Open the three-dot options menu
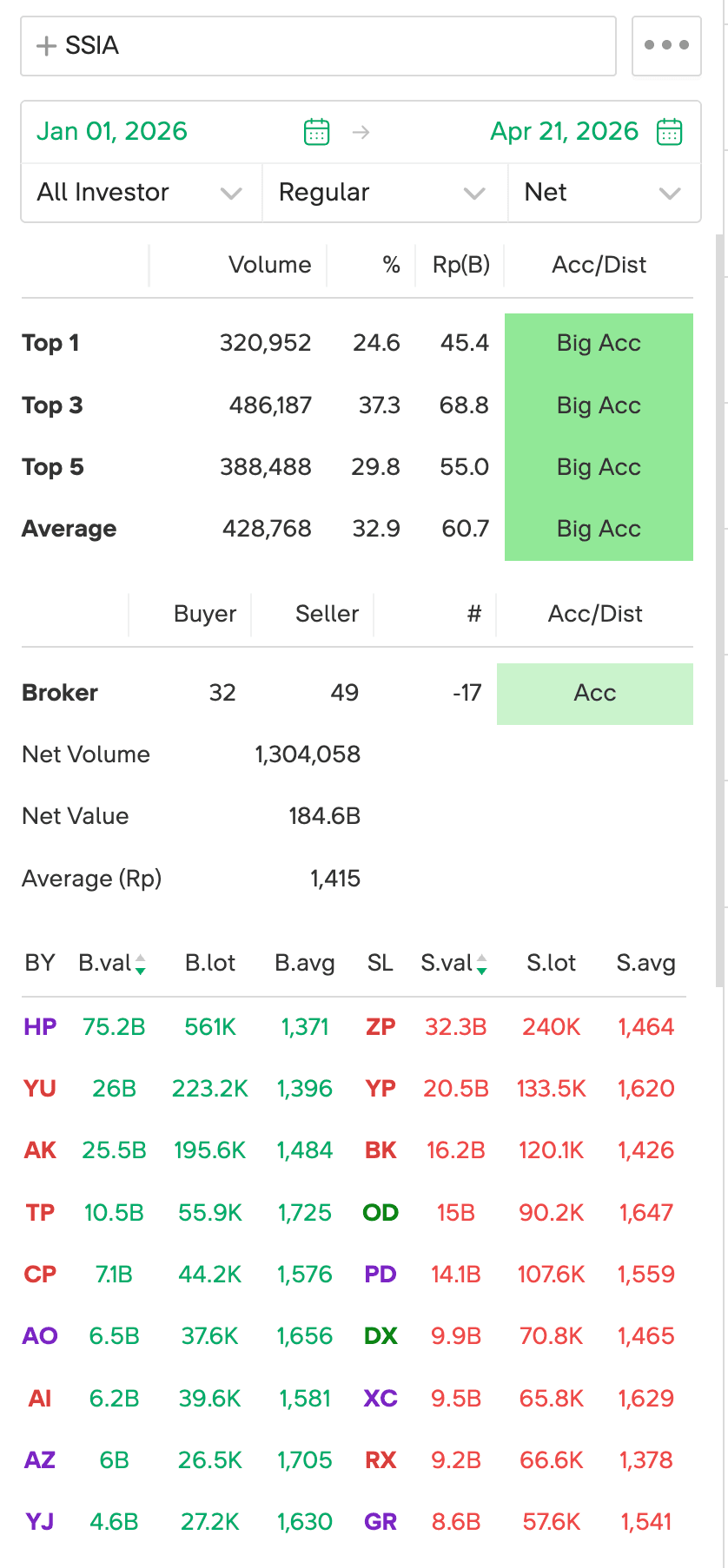The height and width of the screenshot is (1568, 728). point(665,45)
